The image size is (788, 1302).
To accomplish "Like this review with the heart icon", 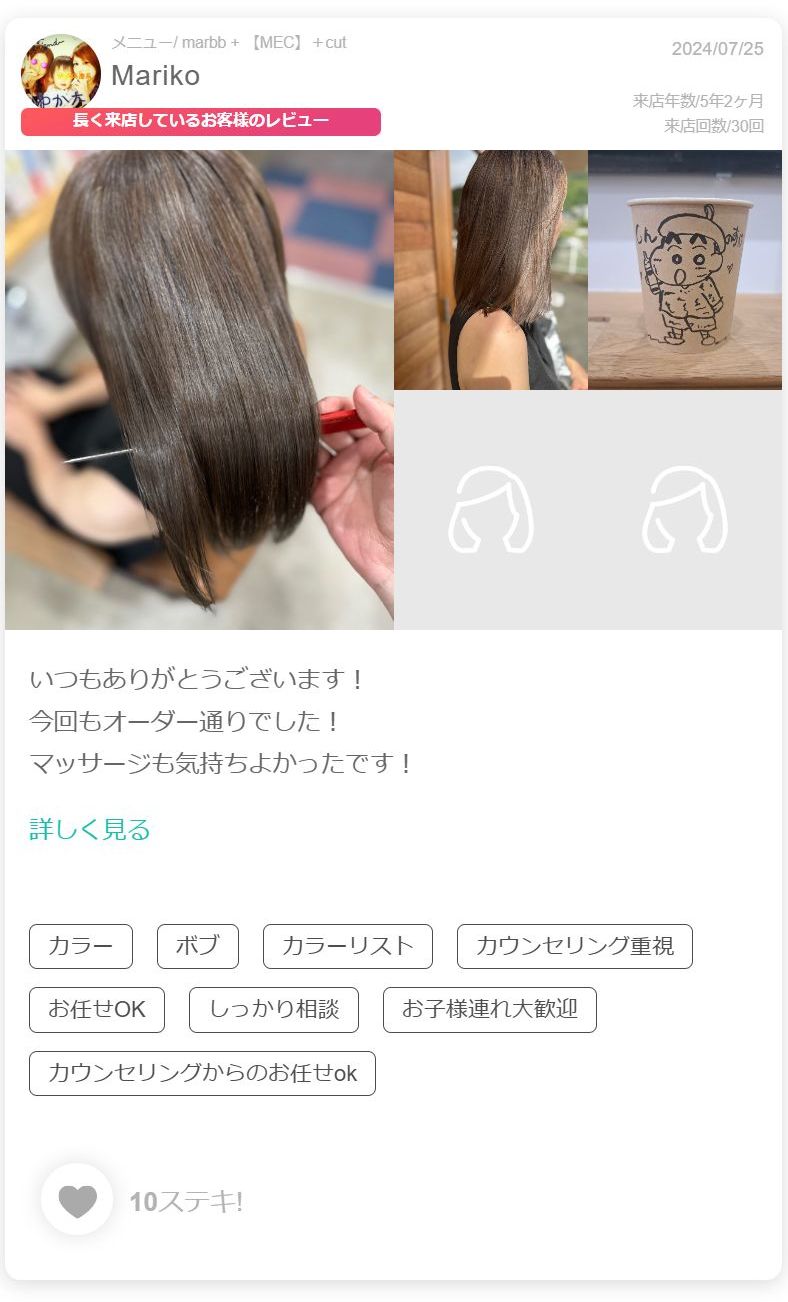I will tap(77, 1199).
